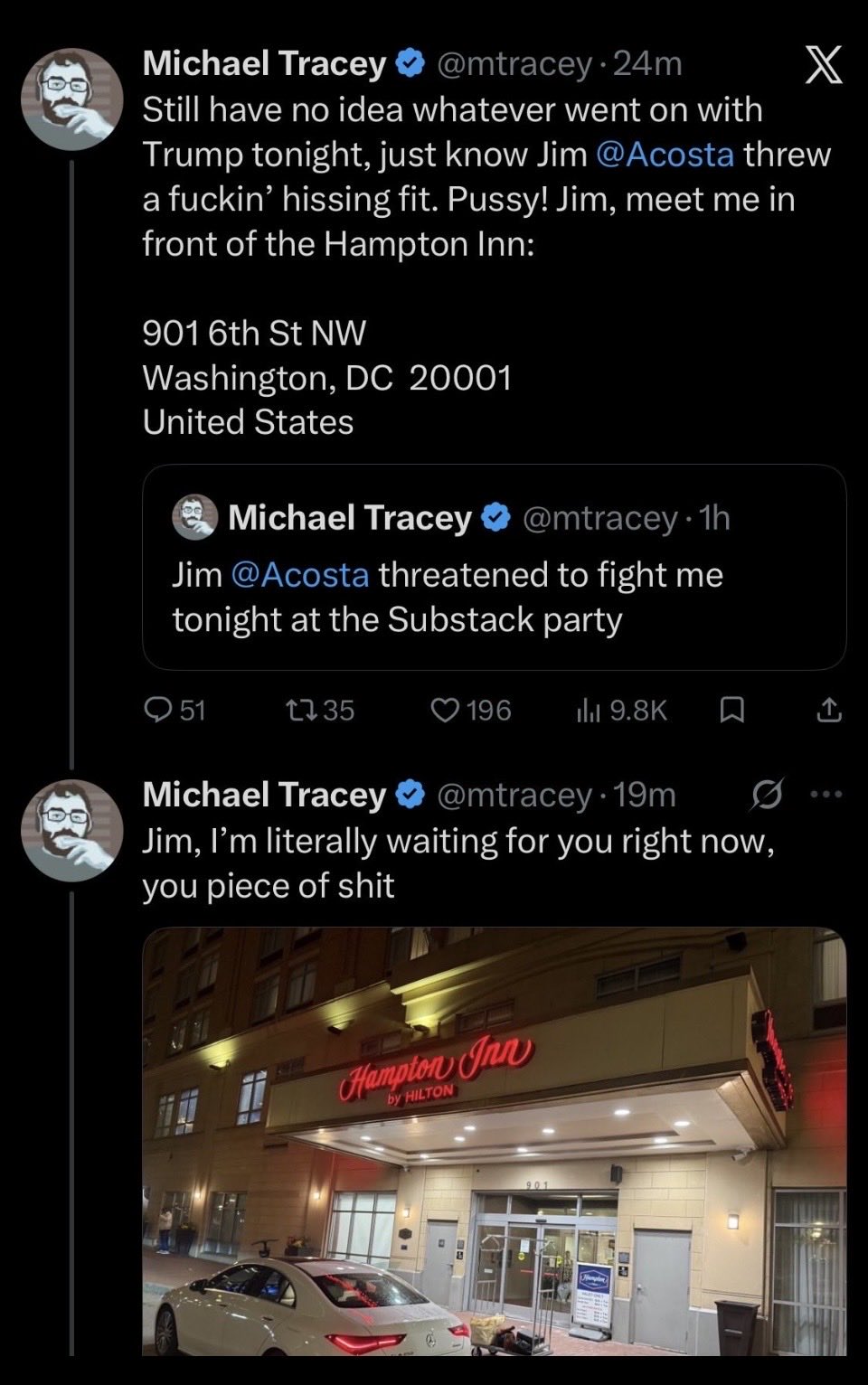This screenshot has width=868, height=1385.
Task: Open the Hampton Inn photo in the 19m tweet
Action: pos(494,1141)
